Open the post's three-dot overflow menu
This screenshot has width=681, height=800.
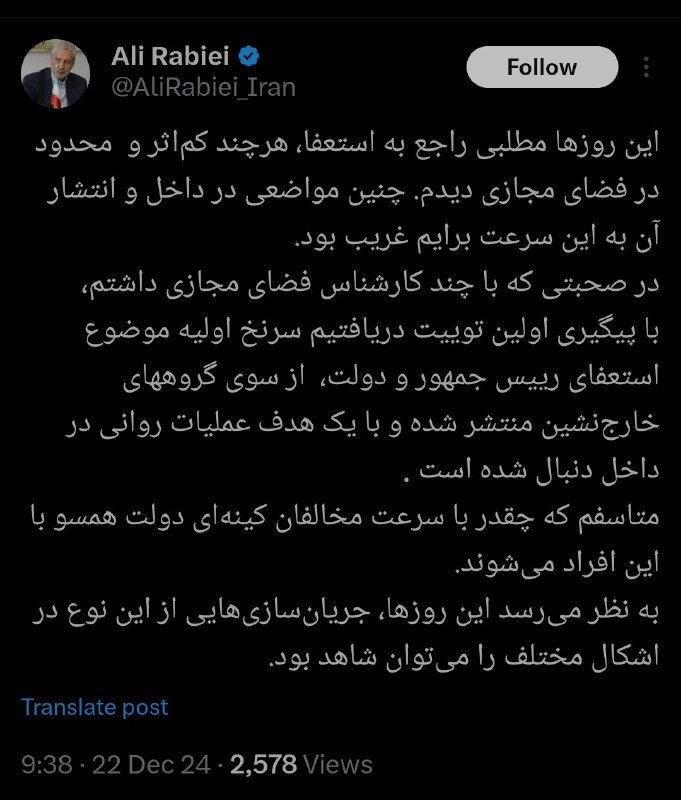click(x=647, y=68)
